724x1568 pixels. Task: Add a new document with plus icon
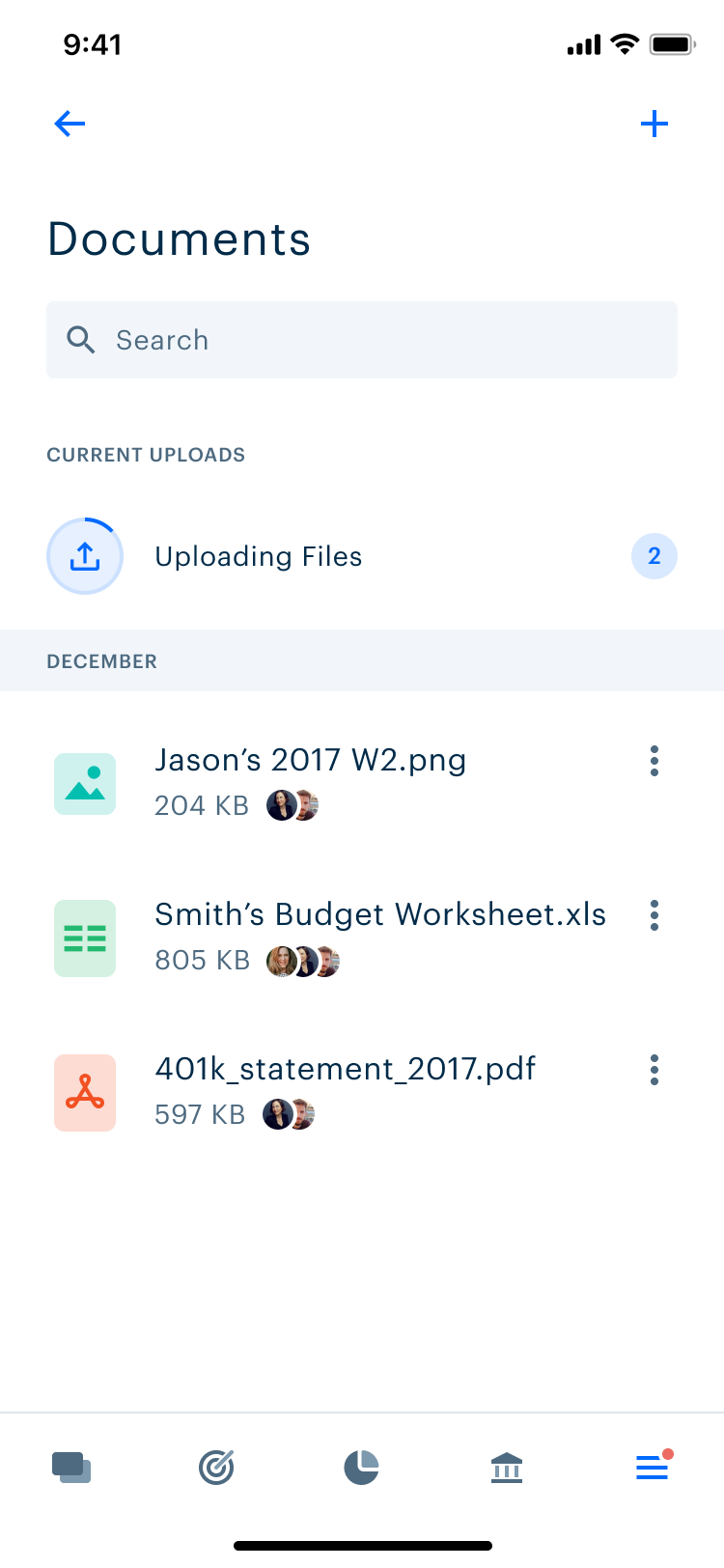pos(654,124)
